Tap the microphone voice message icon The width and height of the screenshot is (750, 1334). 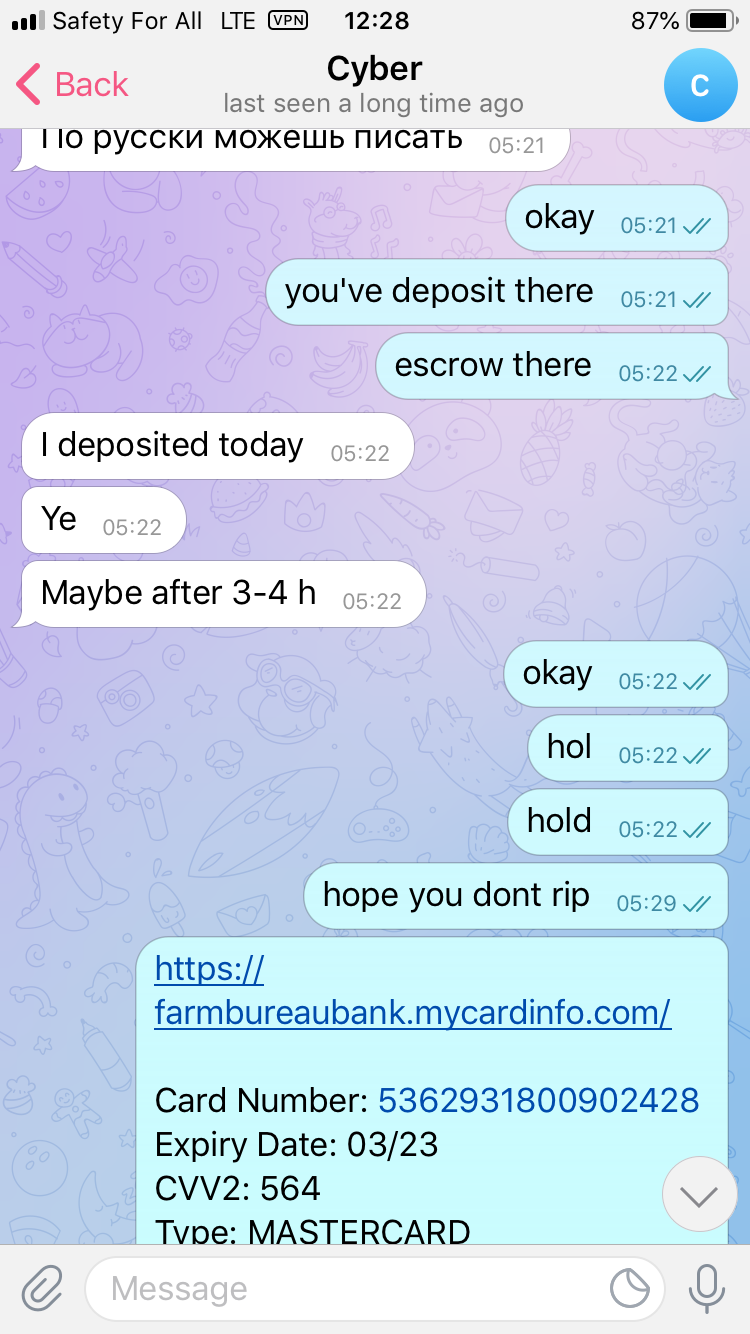tap(706, 1289)
